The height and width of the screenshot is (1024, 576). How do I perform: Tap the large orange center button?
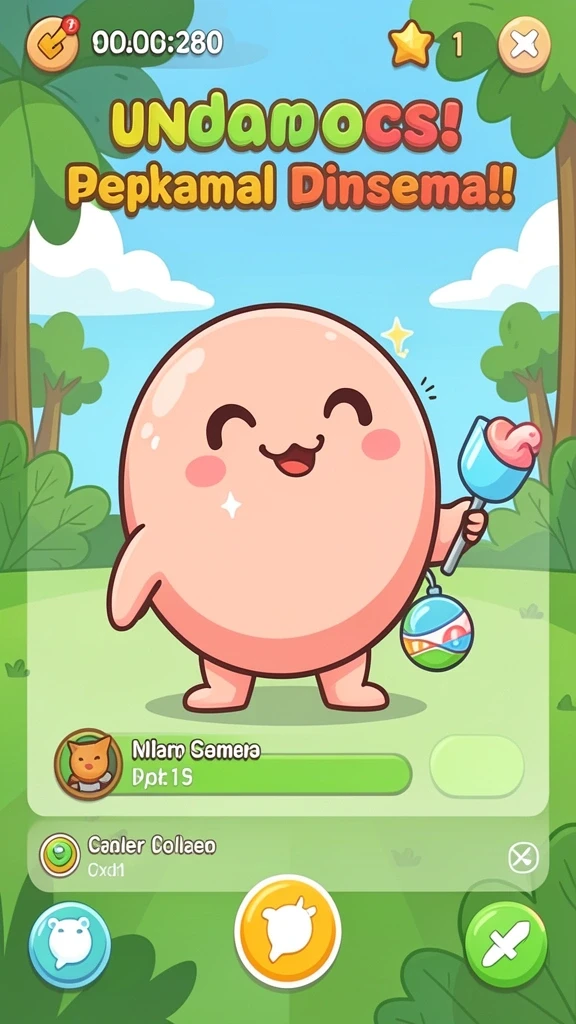(288, 930)
